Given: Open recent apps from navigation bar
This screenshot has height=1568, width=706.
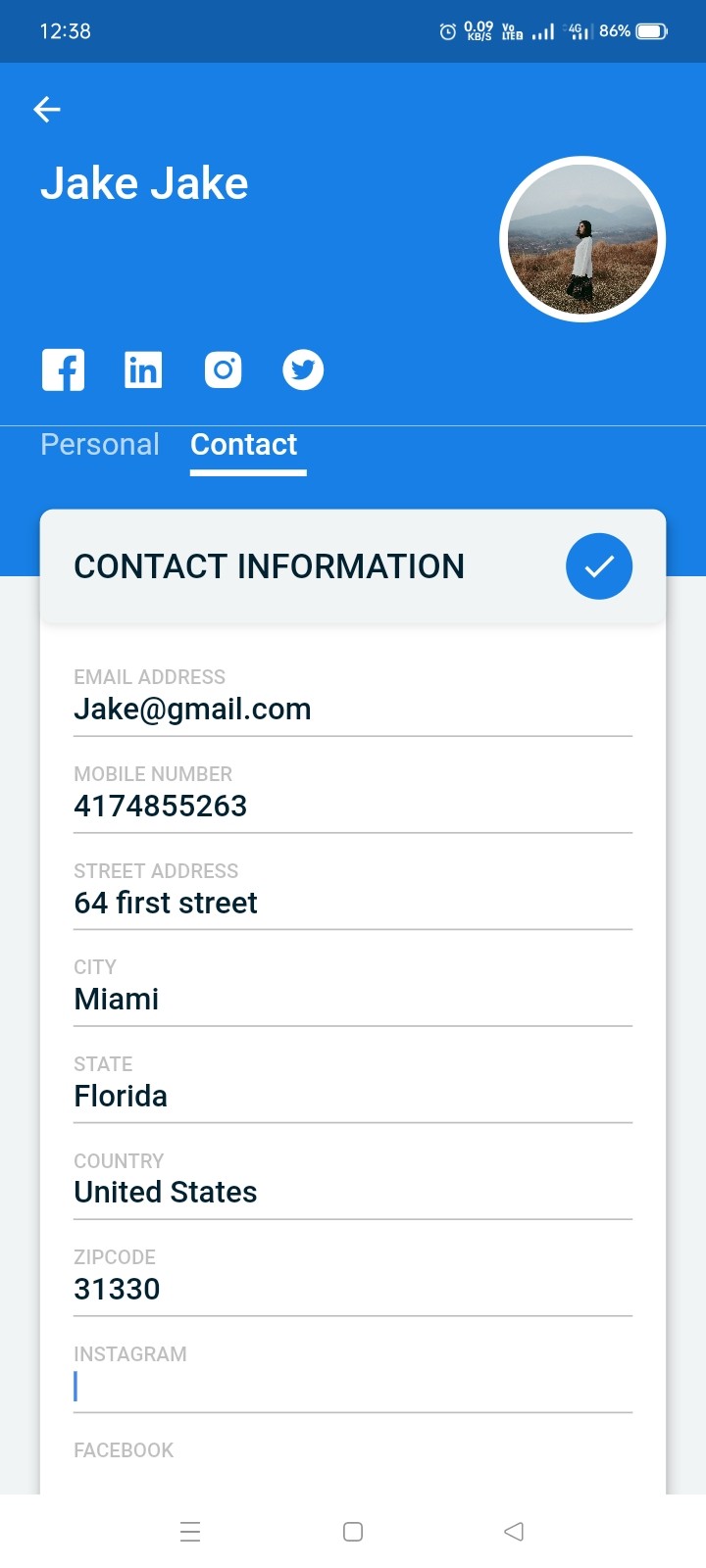Looking at the screenshot, I should 190,1532.
